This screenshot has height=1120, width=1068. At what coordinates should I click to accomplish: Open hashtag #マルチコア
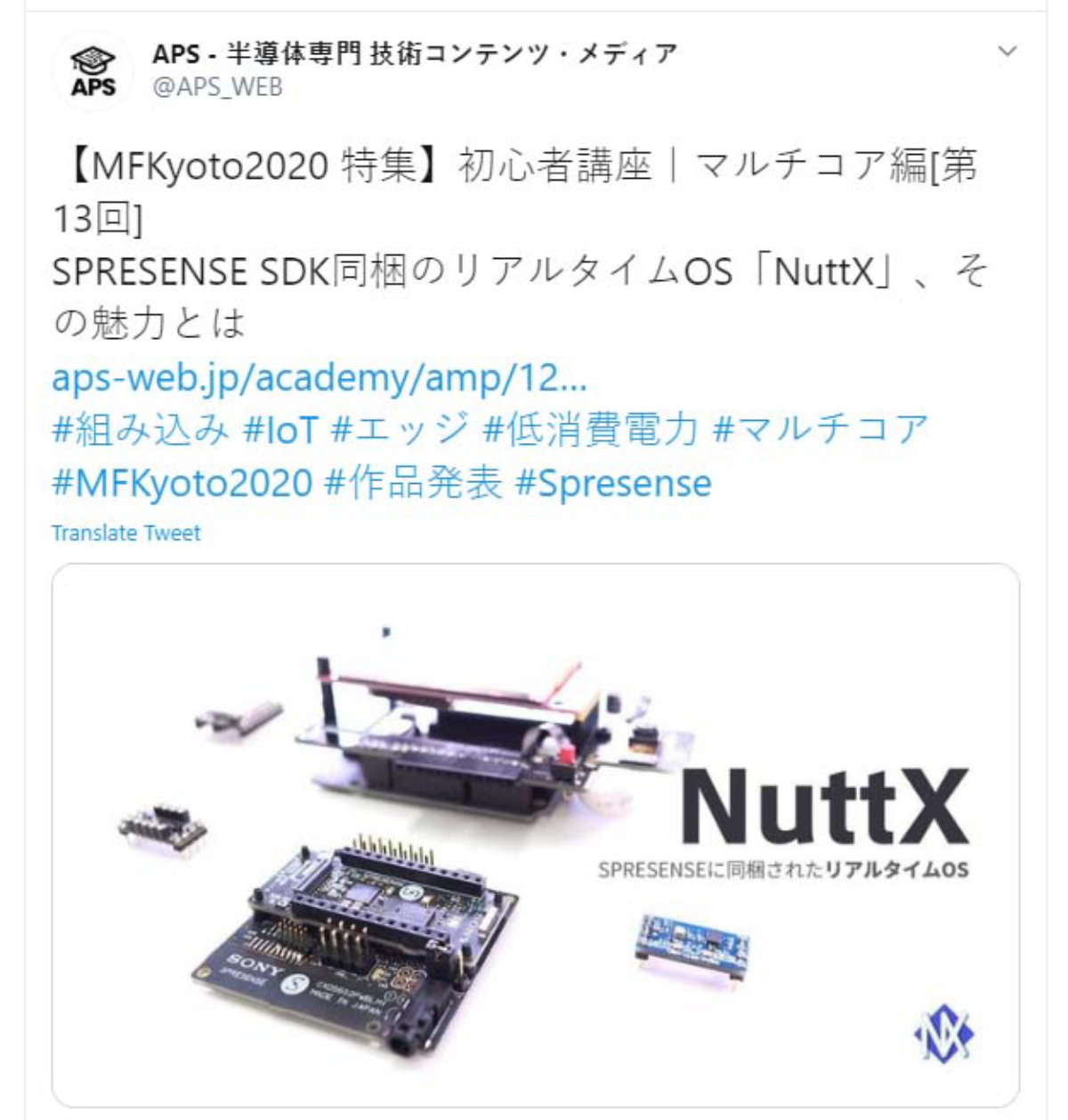point(820,430)
